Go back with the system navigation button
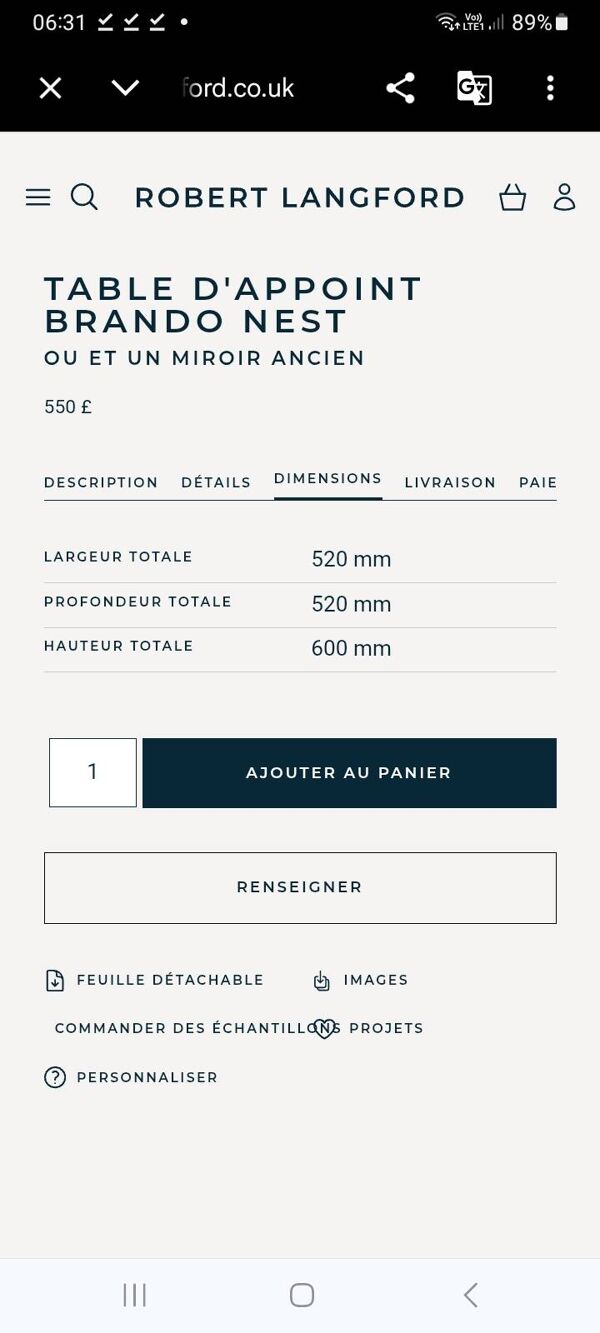The image size is (600, 1333). tap(470, 1295)
